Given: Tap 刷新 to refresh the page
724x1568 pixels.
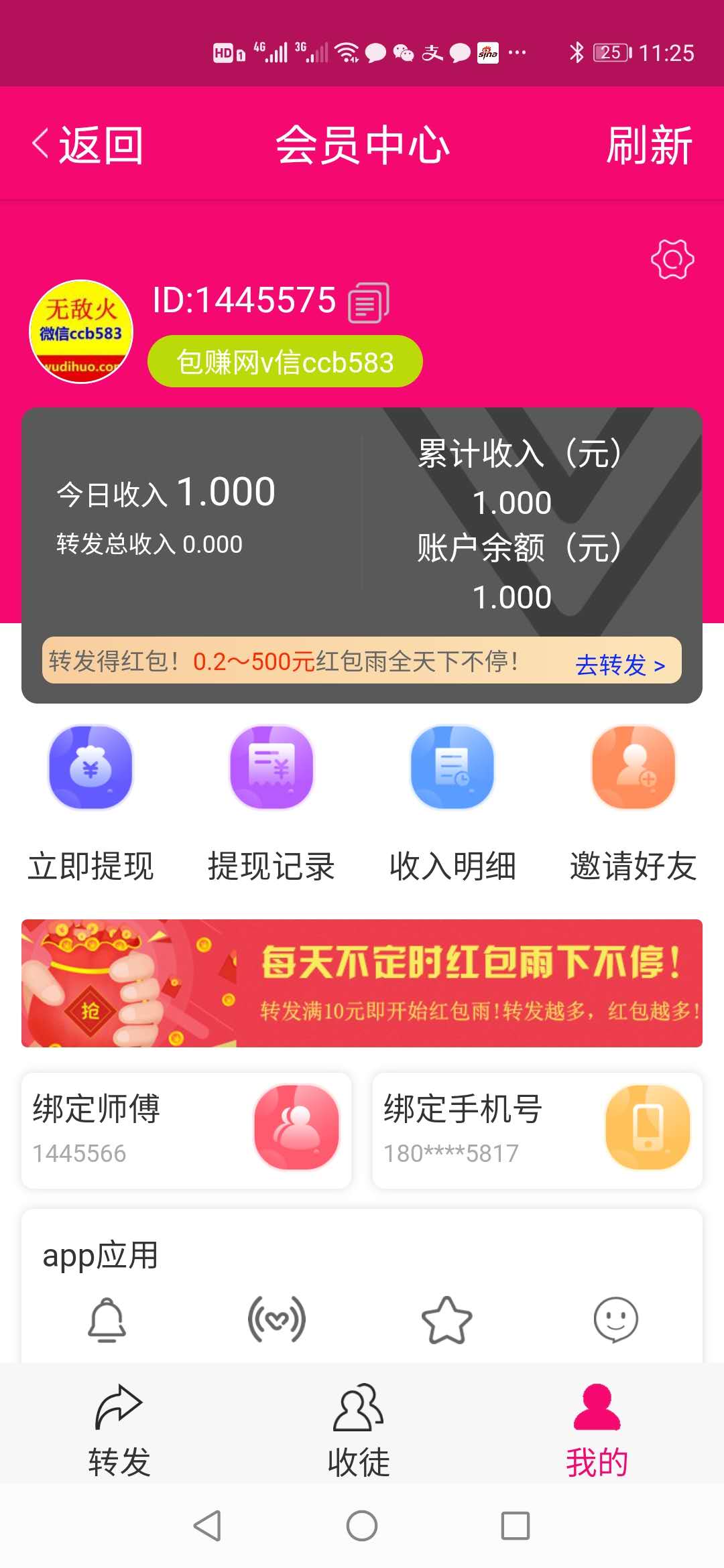Looking at the screenshot, I should [648, 145].
